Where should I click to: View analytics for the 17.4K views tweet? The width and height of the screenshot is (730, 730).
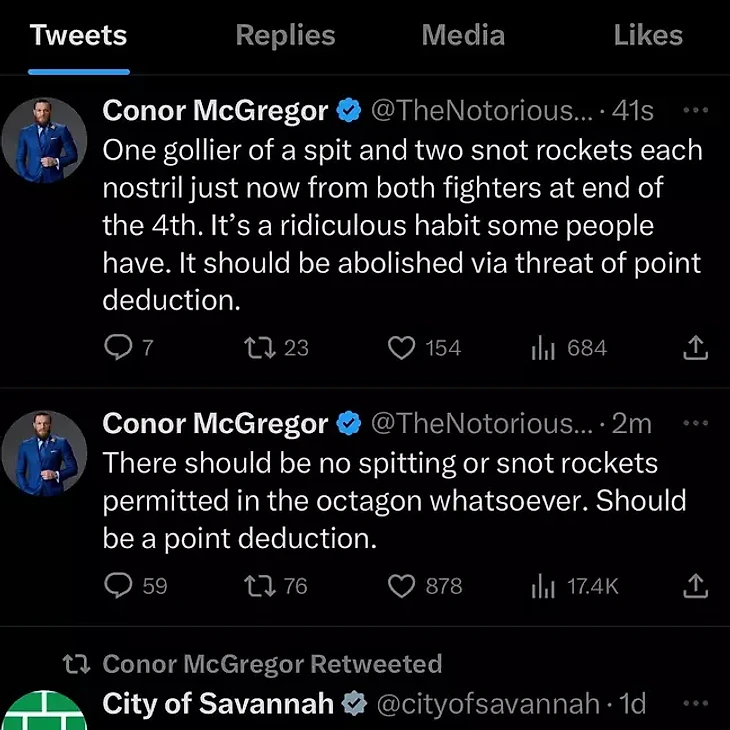point(543,585)
